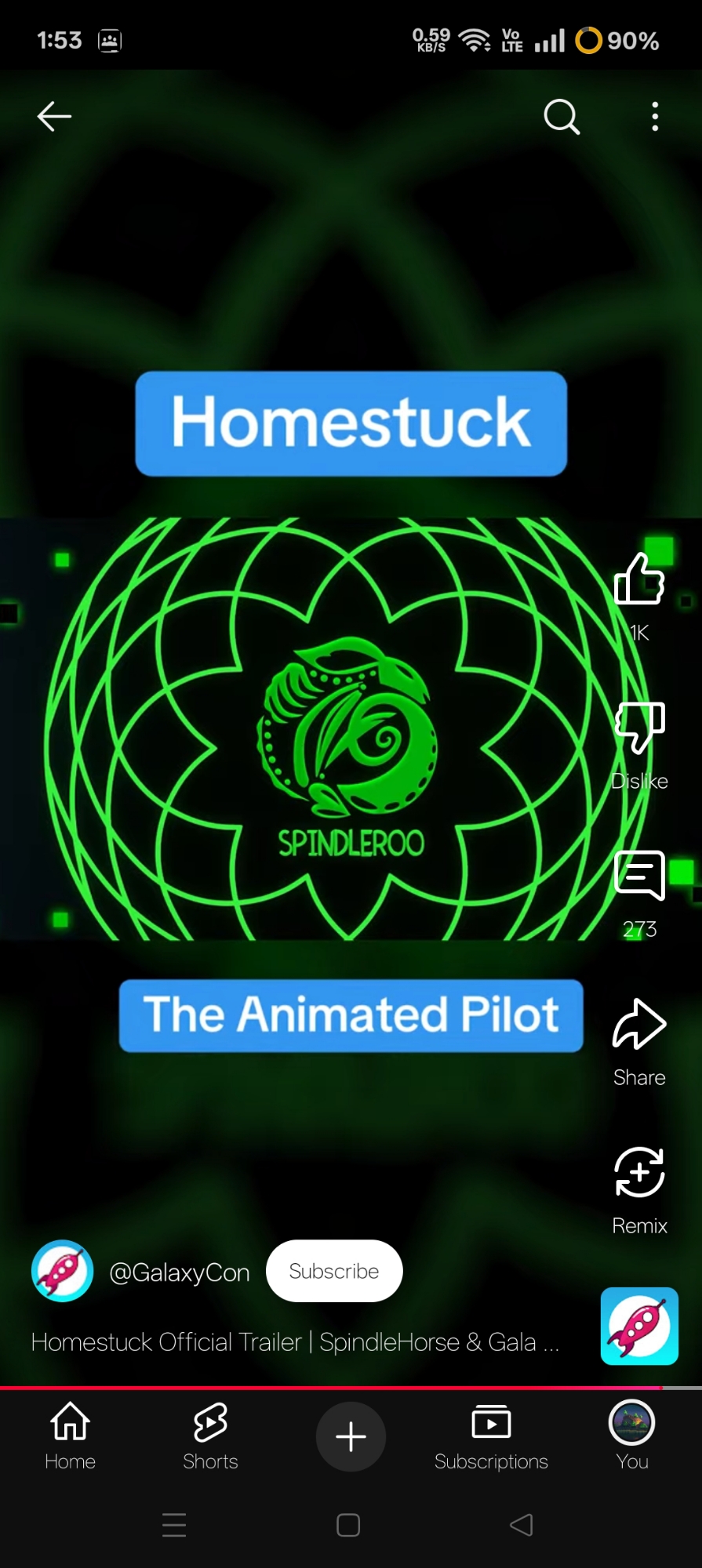Screen dimensions: 702x1568
Task: Open the search icon
Action: tap(562, 117)
